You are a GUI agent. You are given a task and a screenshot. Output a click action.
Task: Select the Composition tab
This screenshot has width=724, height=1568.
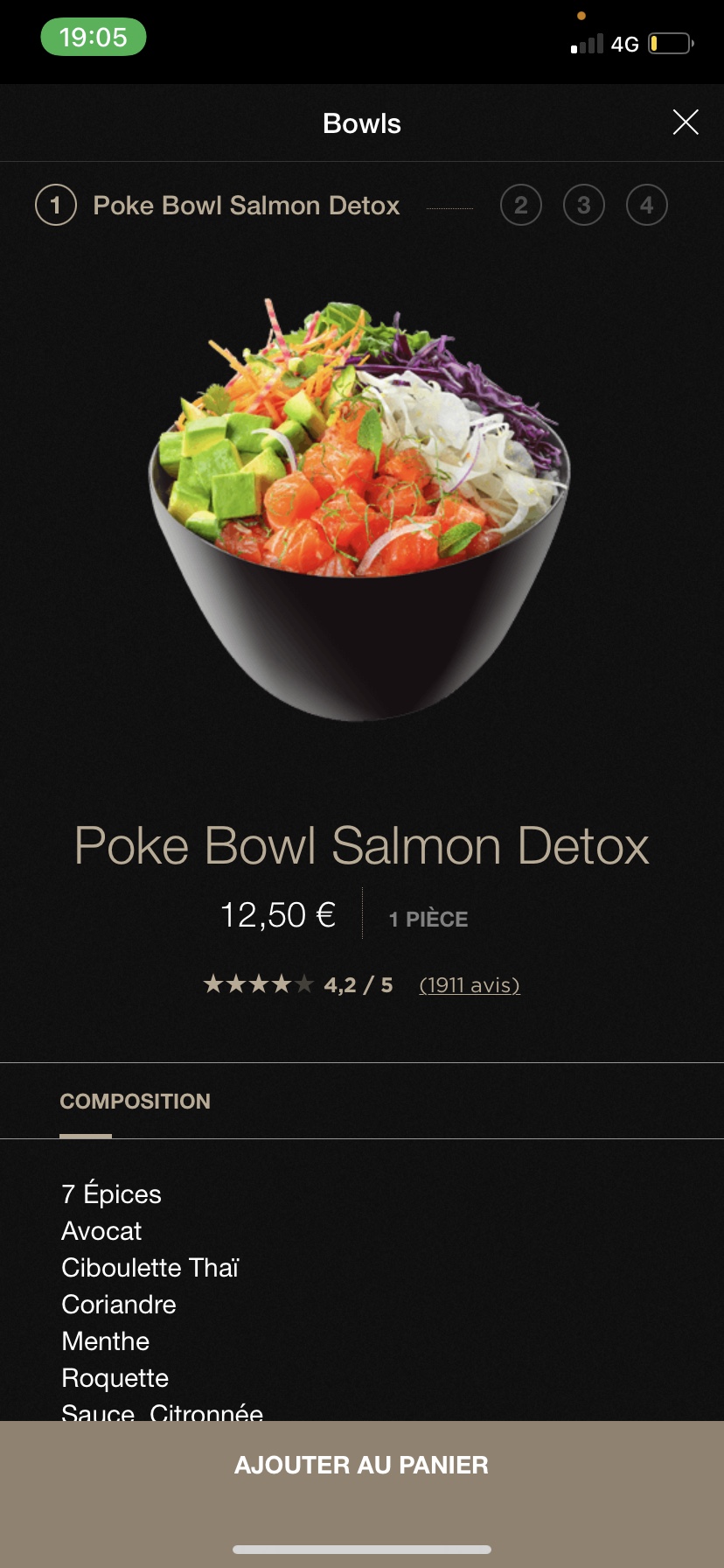tap(135, 1102)
